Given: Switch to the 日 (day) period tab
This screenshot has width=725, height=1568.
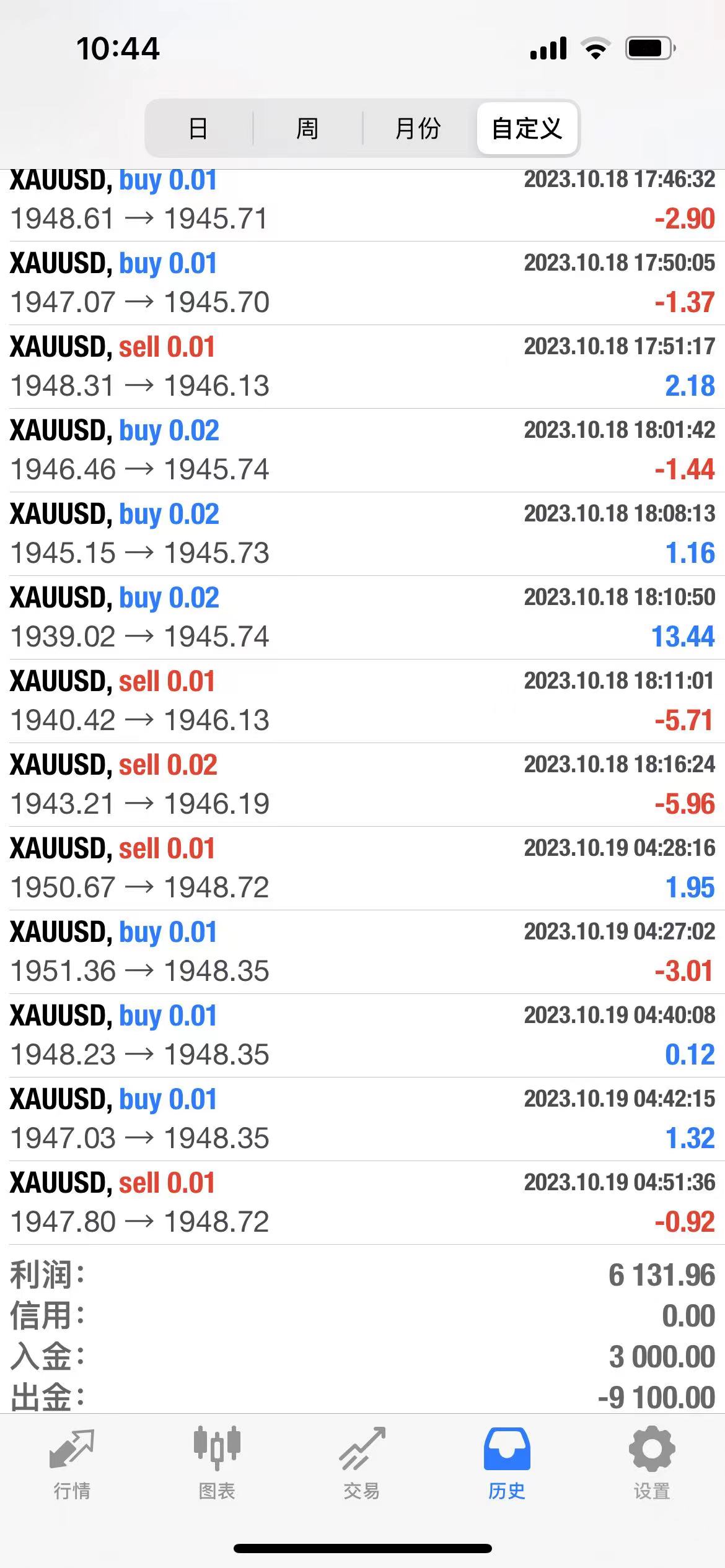Looking at the screenshot, I should pos(198,129).
